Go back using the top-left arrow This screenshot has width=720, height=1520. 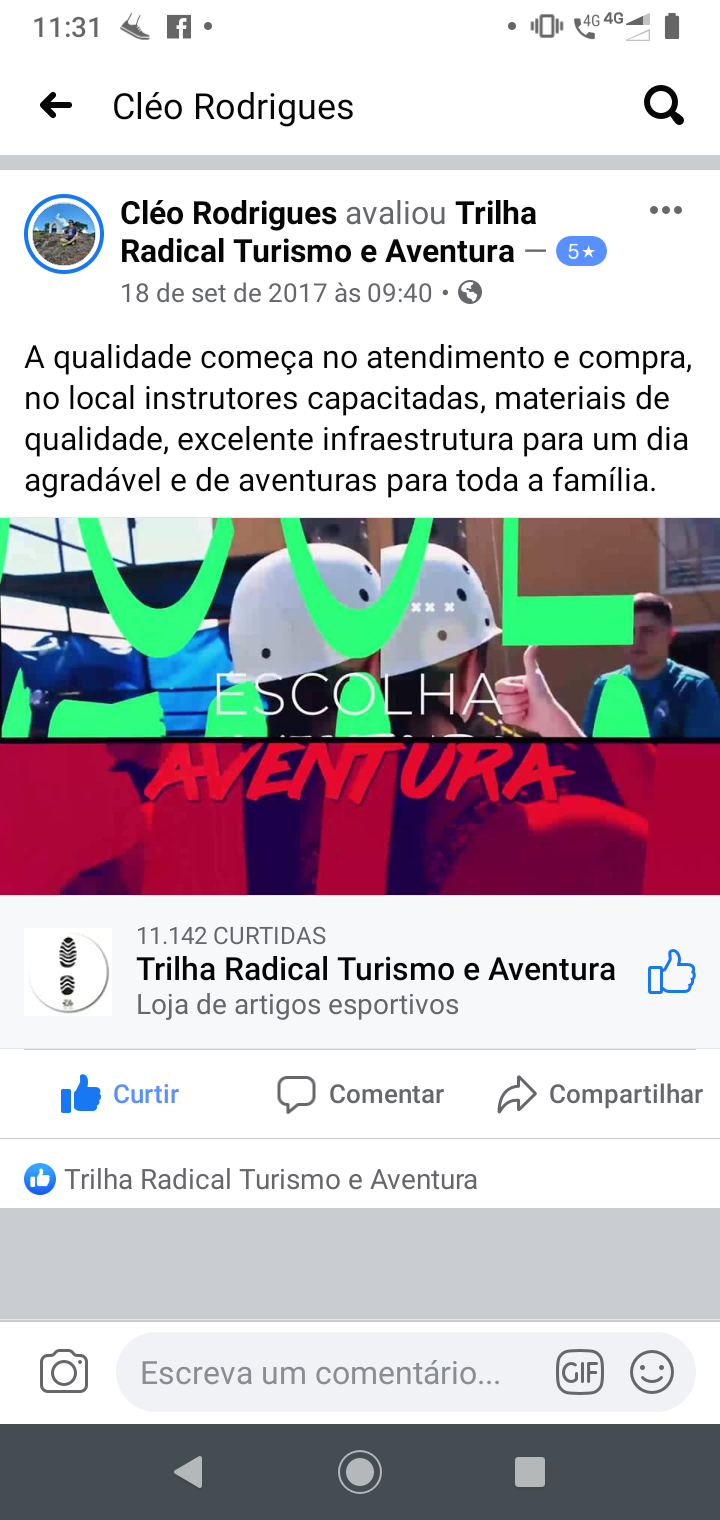point(56,105)
